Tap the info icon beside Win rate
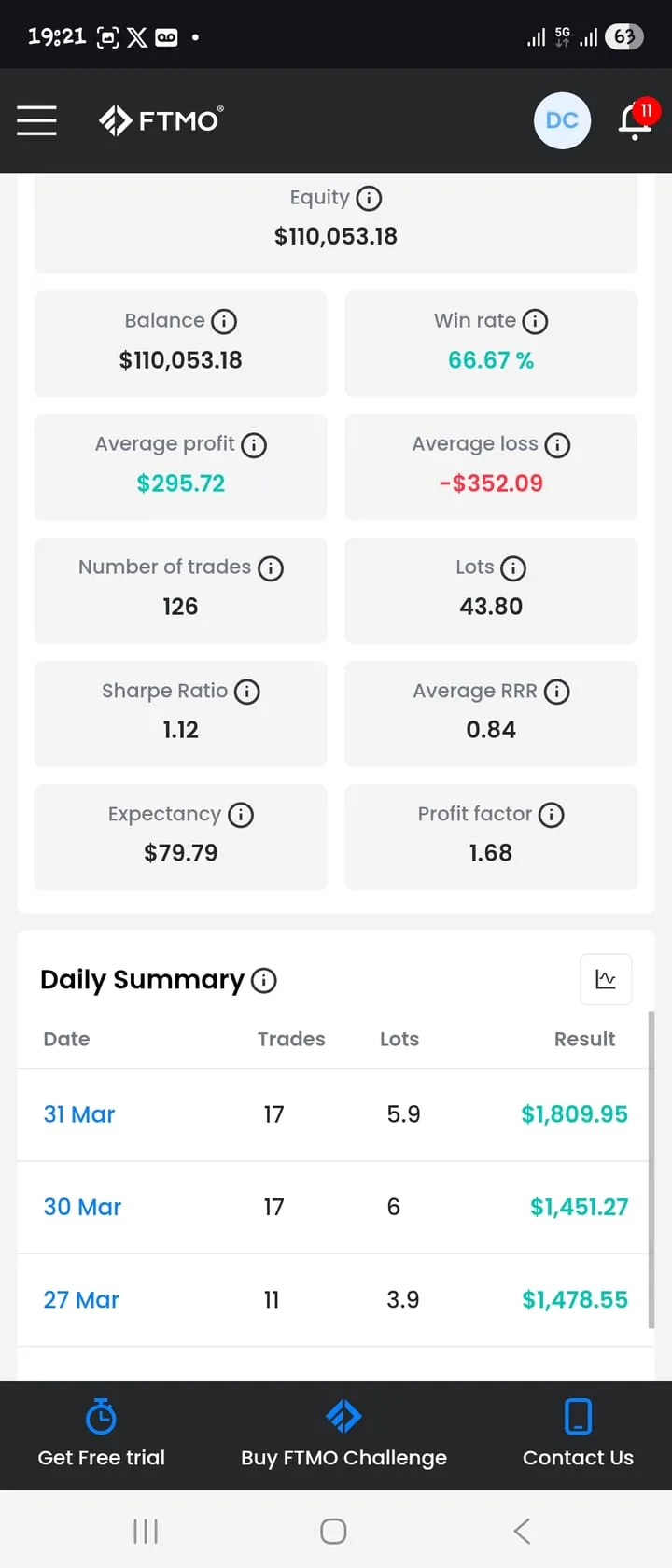This screenshot has height=1568, width=672. click(535, 322)
